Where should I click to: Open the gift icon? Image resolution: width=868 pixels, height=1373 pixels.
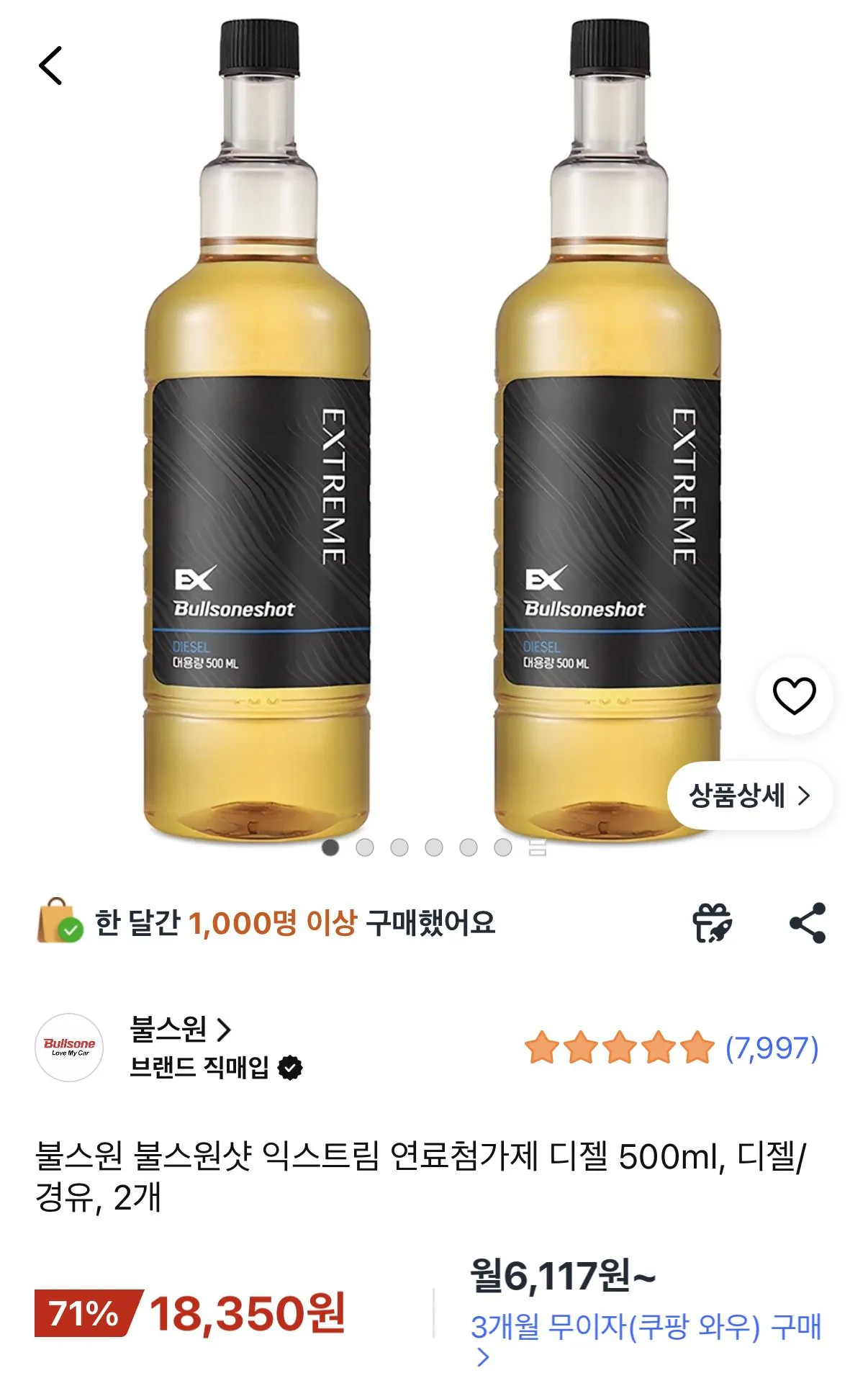[711, 923]
